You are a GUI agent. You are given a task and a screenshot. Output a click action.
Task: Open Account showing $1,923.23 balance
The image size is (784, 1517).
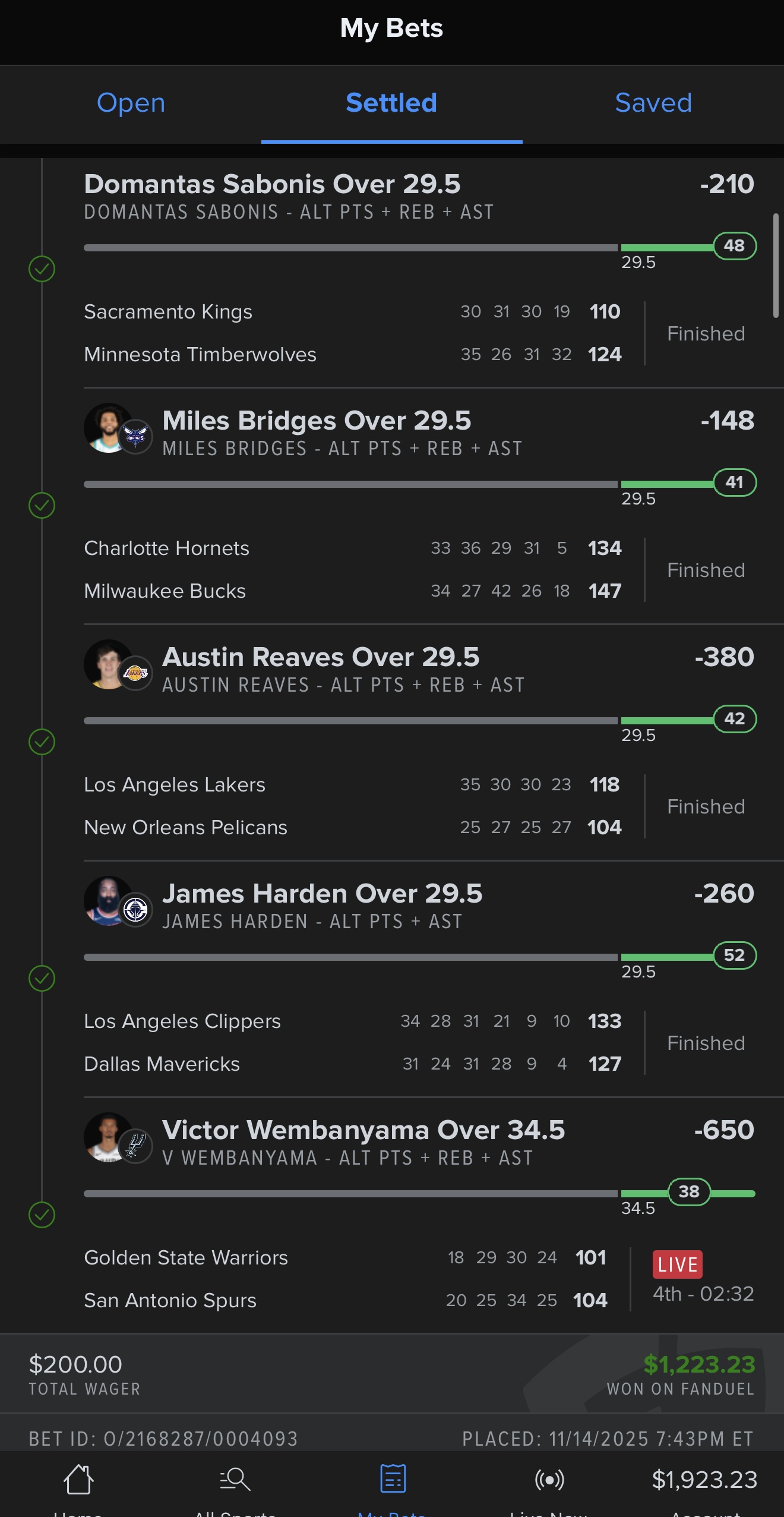705,1483
